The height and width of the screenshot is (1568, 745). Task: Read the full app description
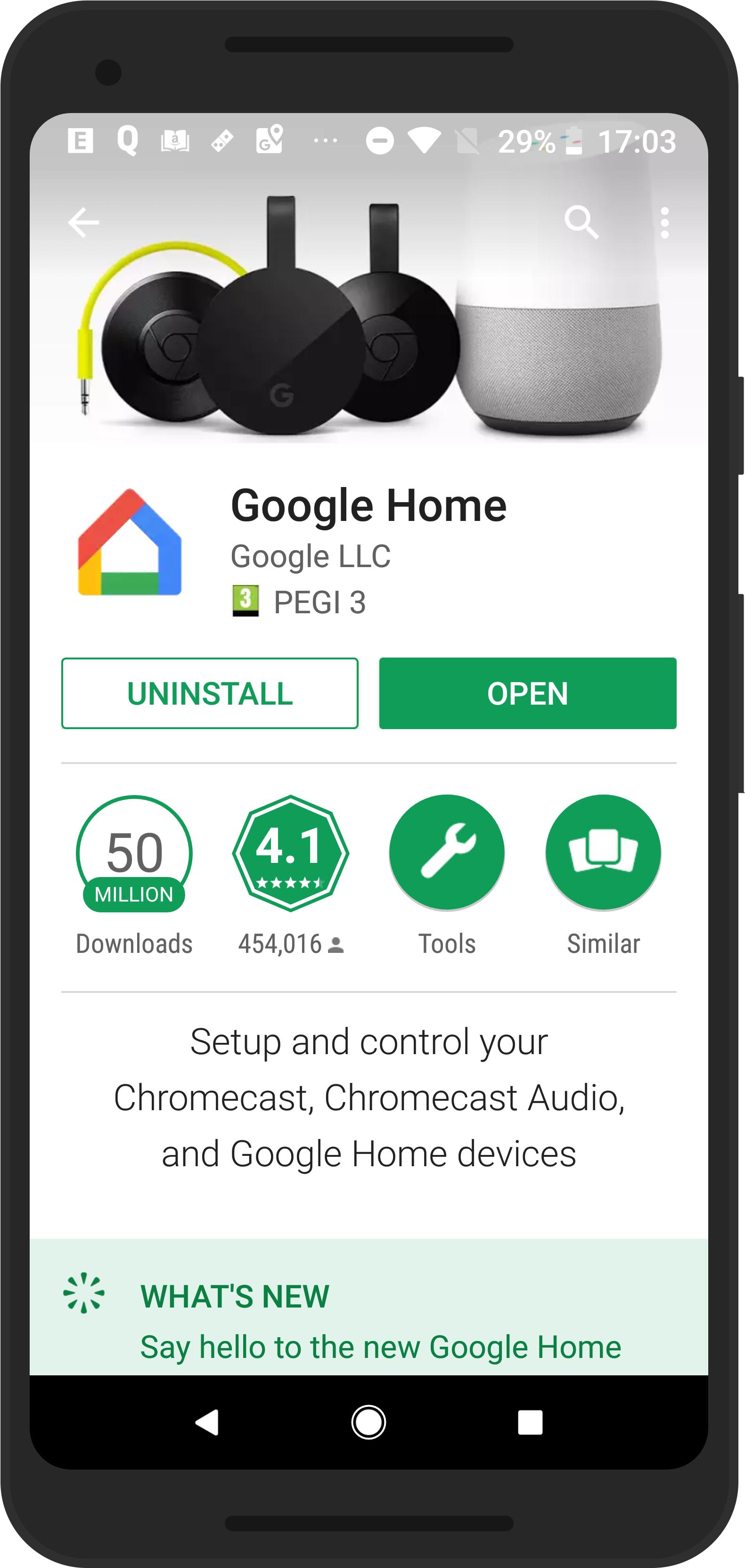(x=368, y=1097)
